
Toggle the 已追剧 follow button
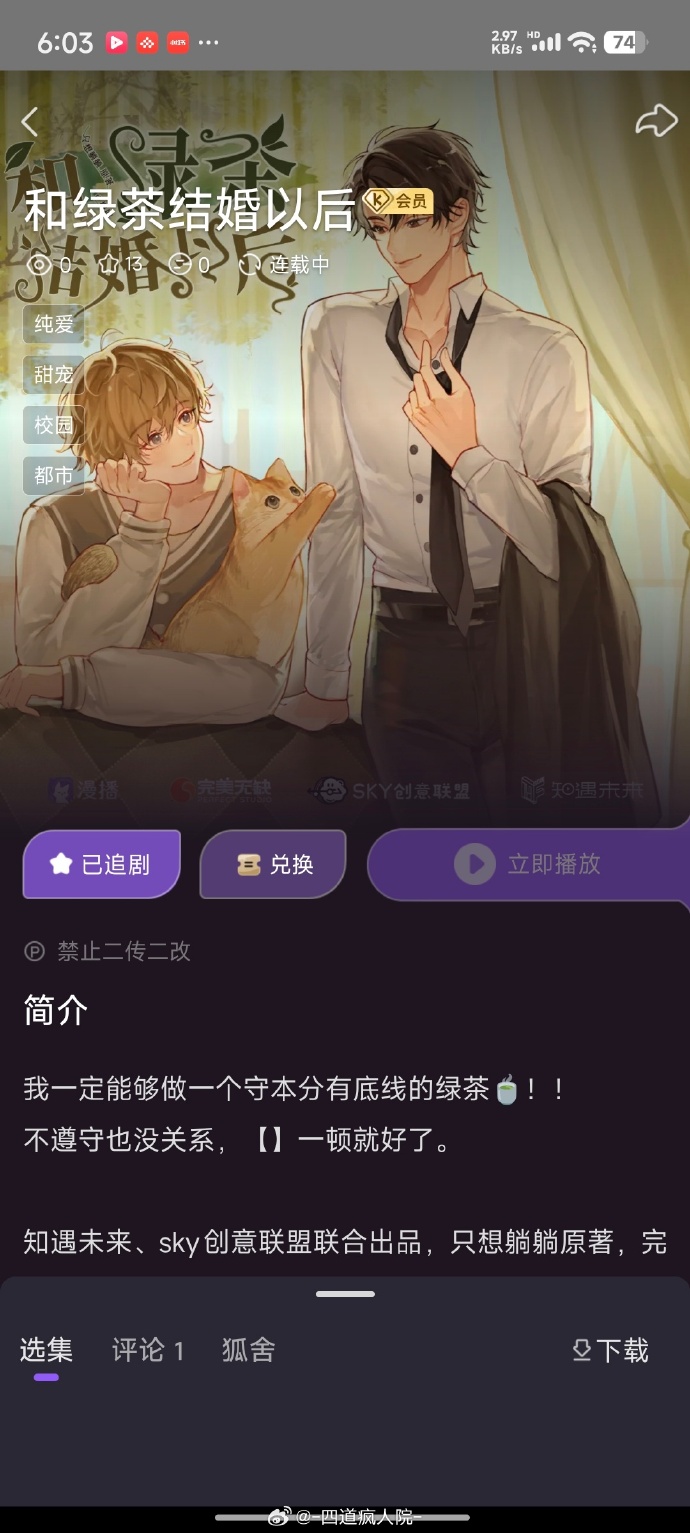(102, 864)
